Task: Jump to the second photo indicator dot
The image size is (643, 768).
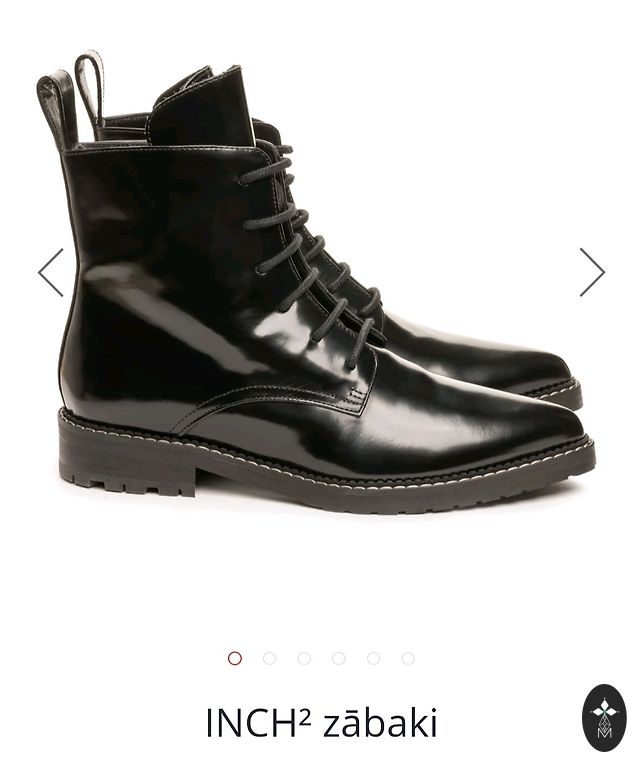Action: point(269,658)
